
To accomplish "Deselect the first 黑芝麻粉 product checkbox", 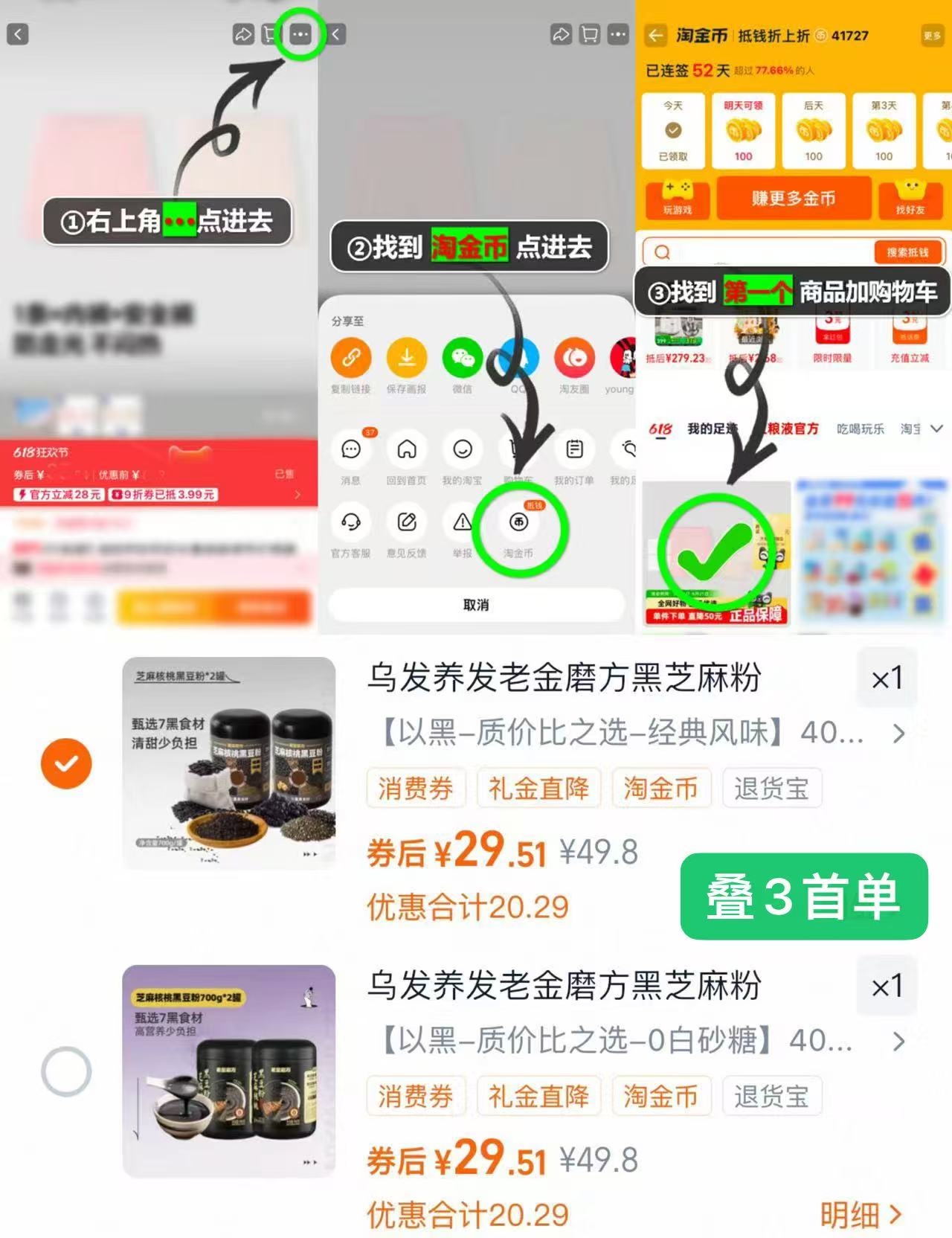I will pos(67,763).
